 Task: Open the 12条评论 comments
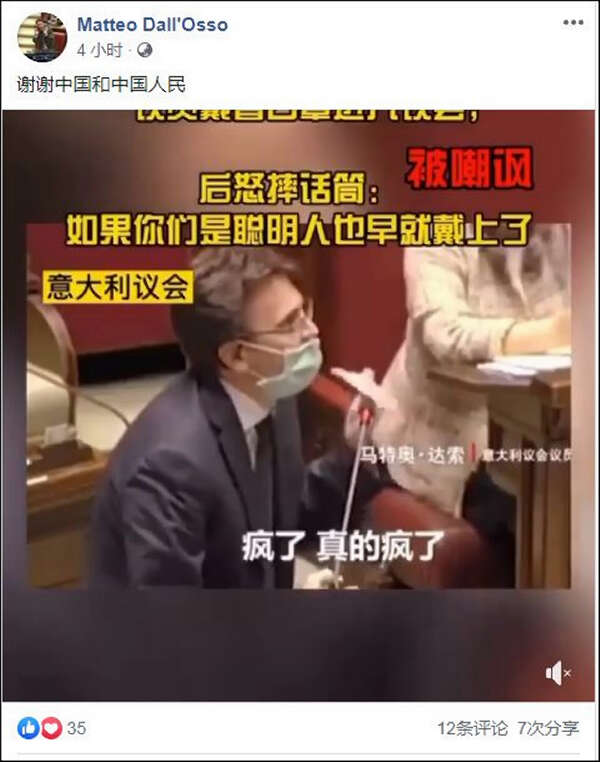point(473,728)
